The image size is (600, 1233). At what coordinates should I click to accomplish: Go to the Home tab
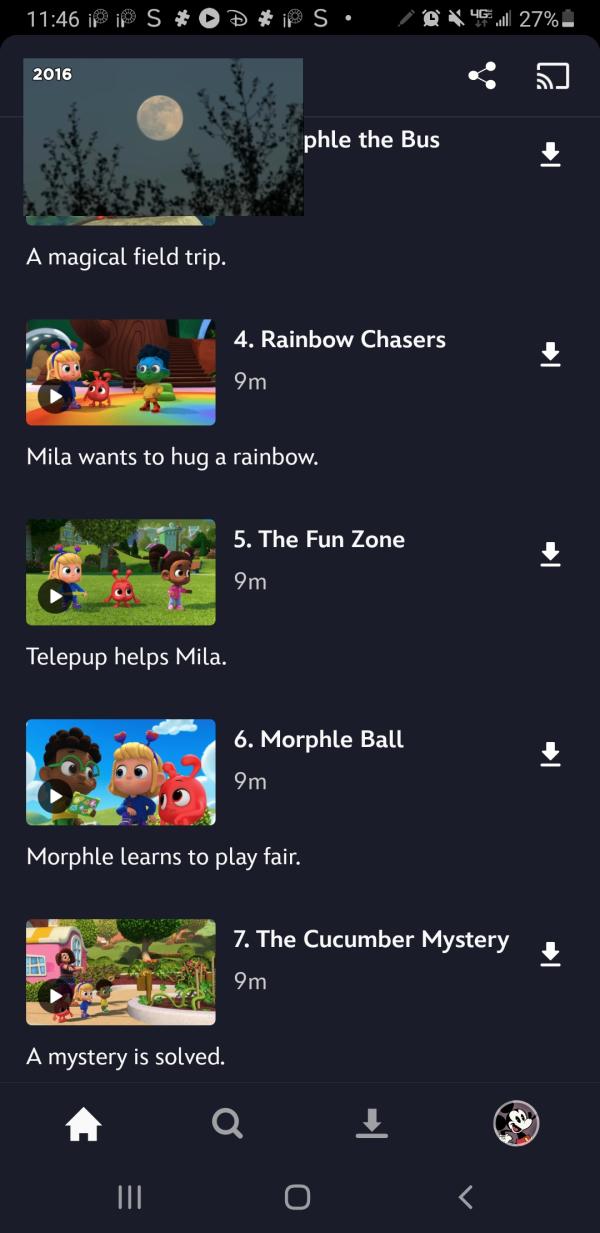click(x=84, y=1125)
